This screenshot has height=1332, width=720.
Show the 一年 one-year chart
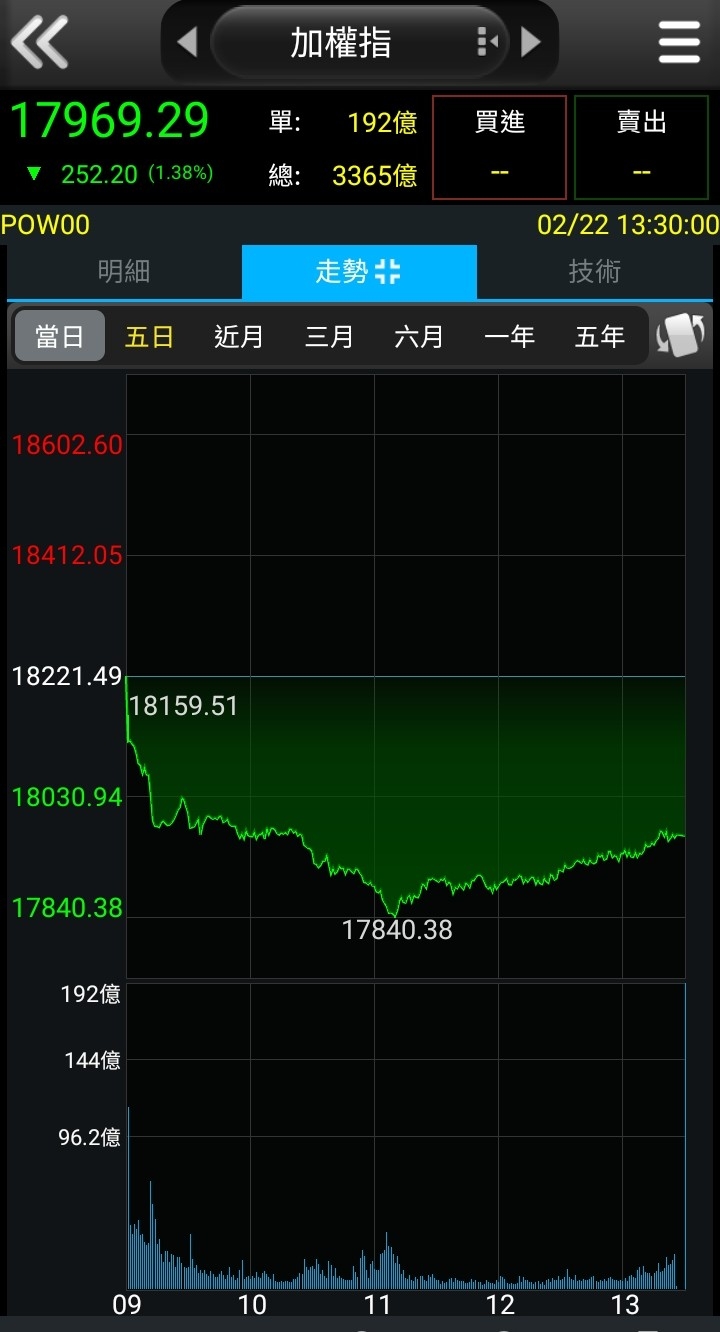pos(509,336)
